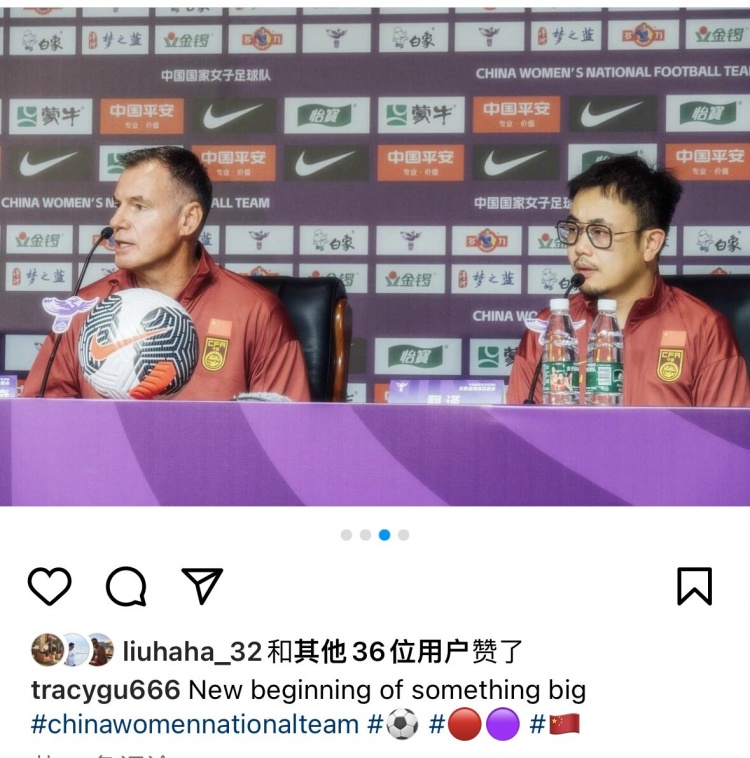
Task: Like the post with the heart icon
Action: point(49,586)
